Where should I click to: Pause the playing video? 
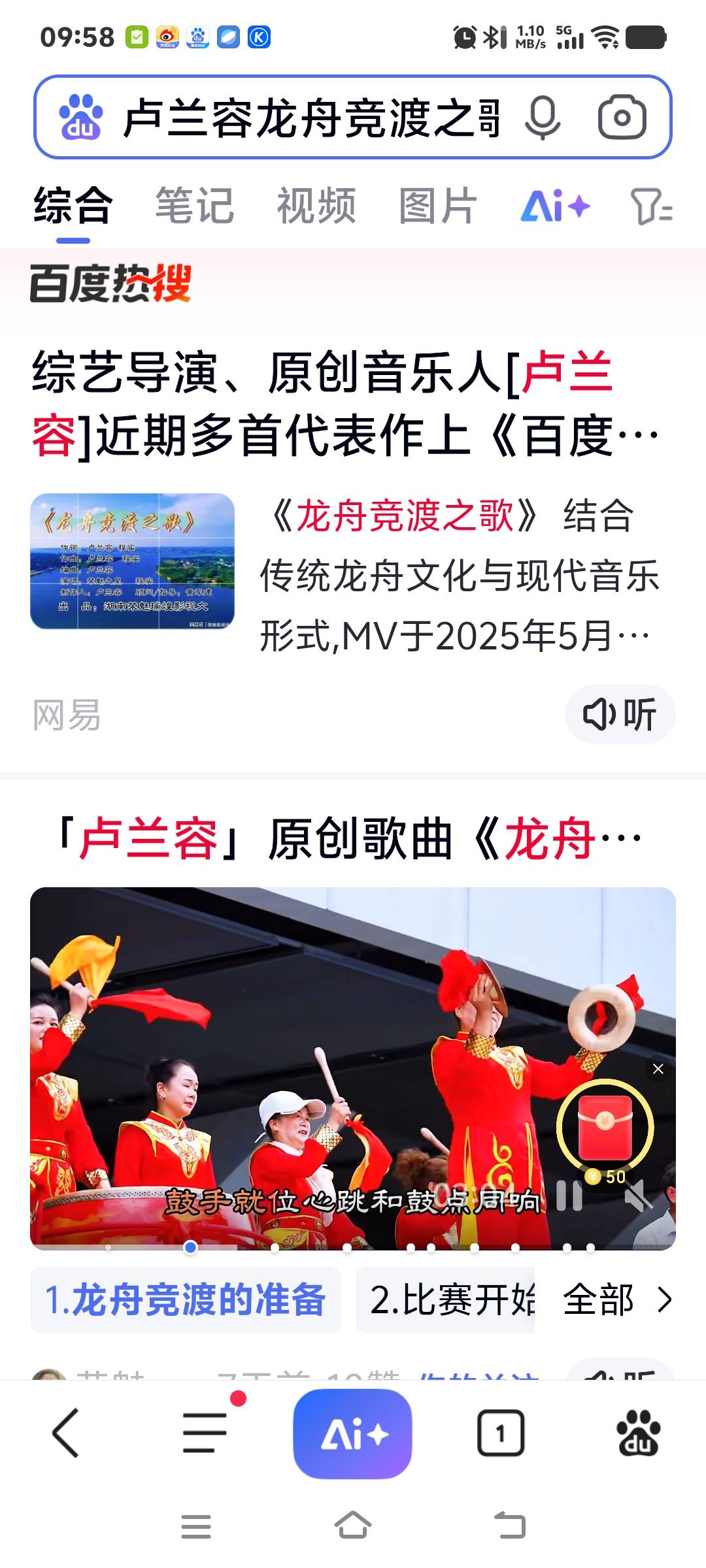click(x=569, y=1197)
